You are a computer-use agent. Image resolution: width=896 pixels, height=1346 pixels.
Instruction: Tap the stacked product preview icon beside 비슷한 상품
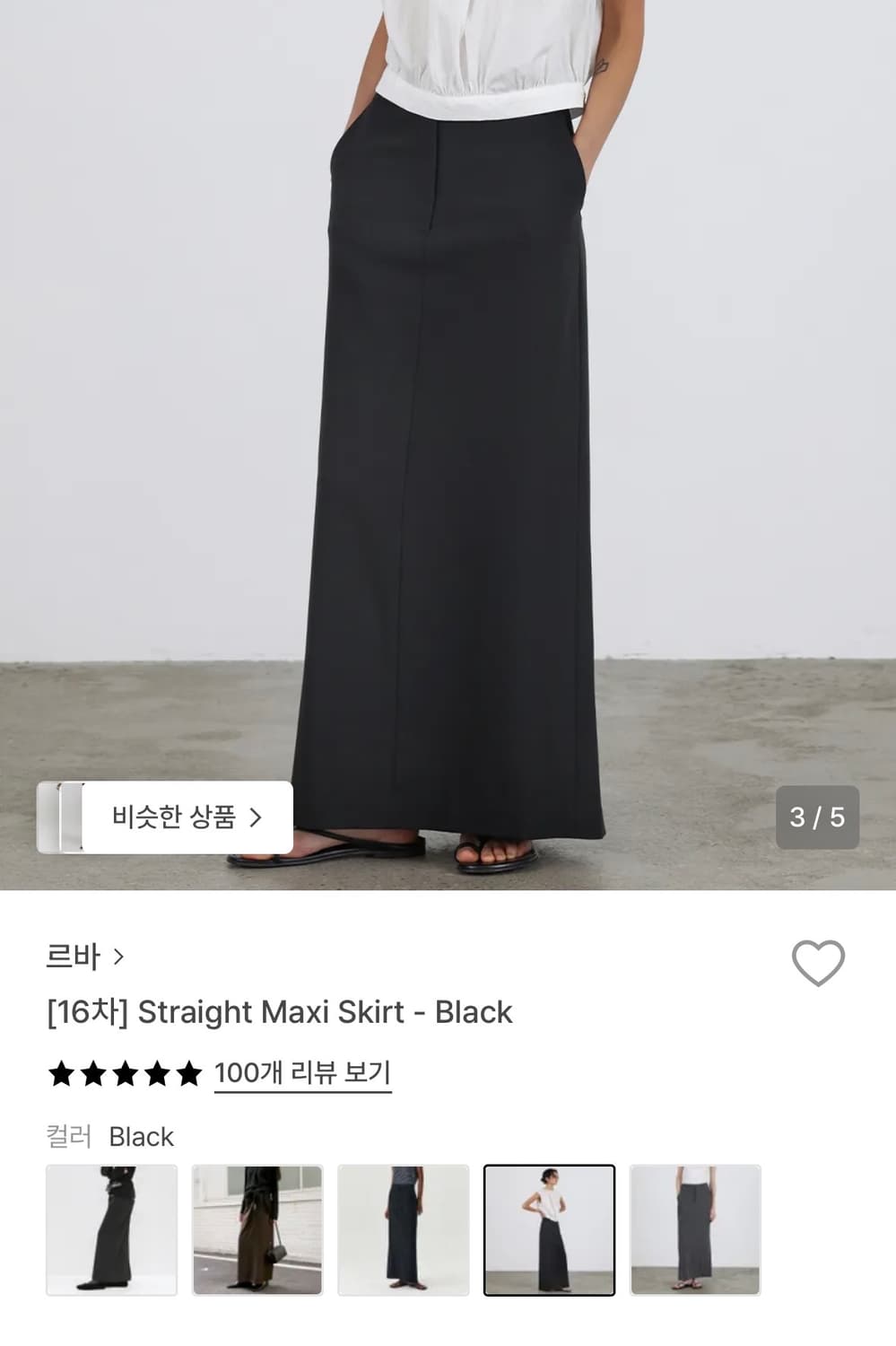[x=65, y=816]
